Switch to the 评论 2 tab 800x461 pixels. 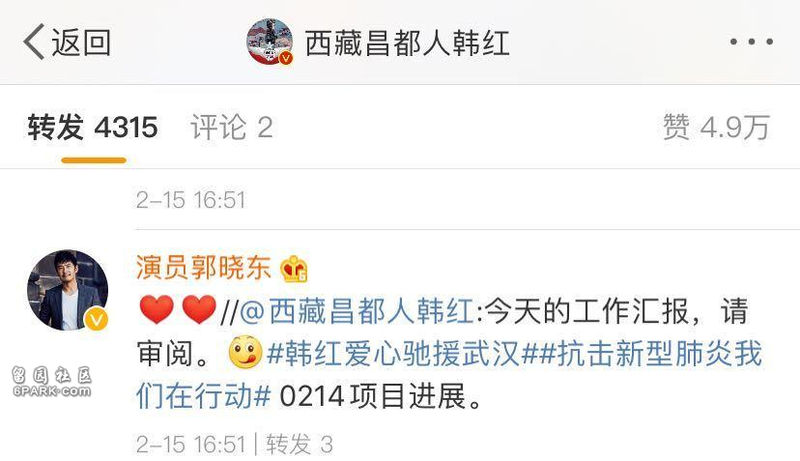click(231, 127)
